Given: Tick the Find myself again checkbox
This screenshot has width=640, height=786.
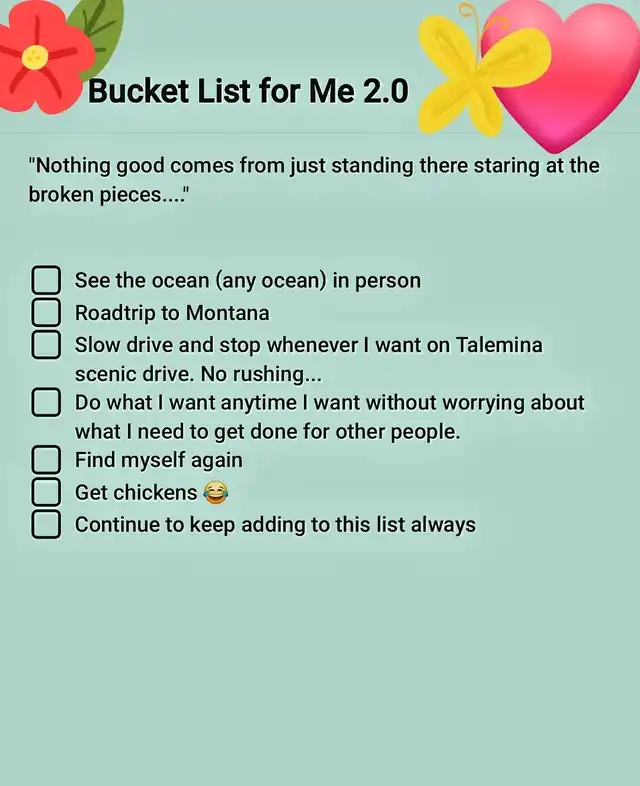Looking at the screenshot, I should pos(46,461).
